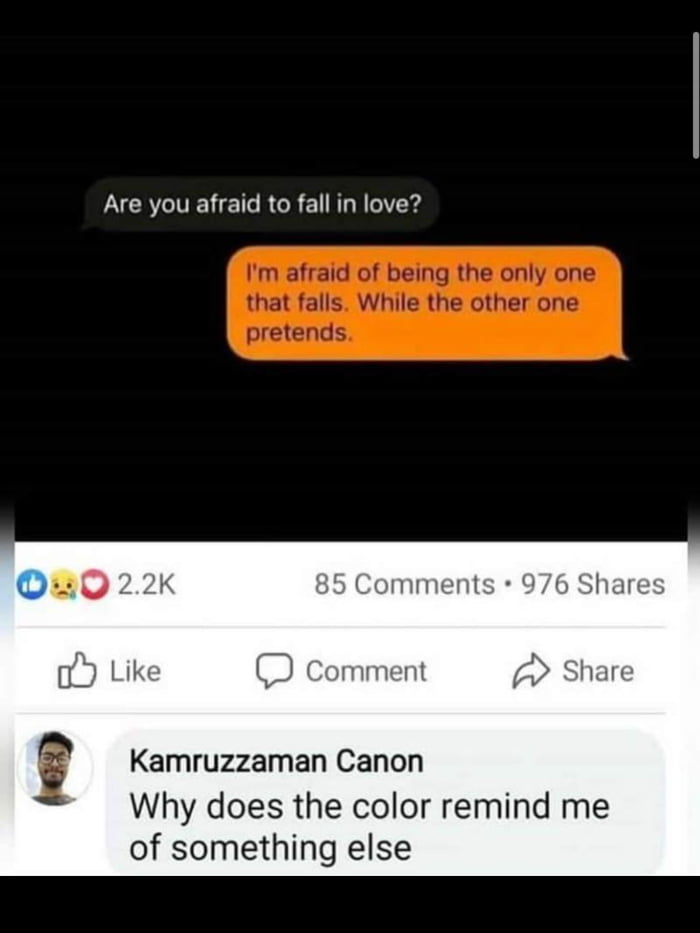Tap the Comment button

(341, 671)
